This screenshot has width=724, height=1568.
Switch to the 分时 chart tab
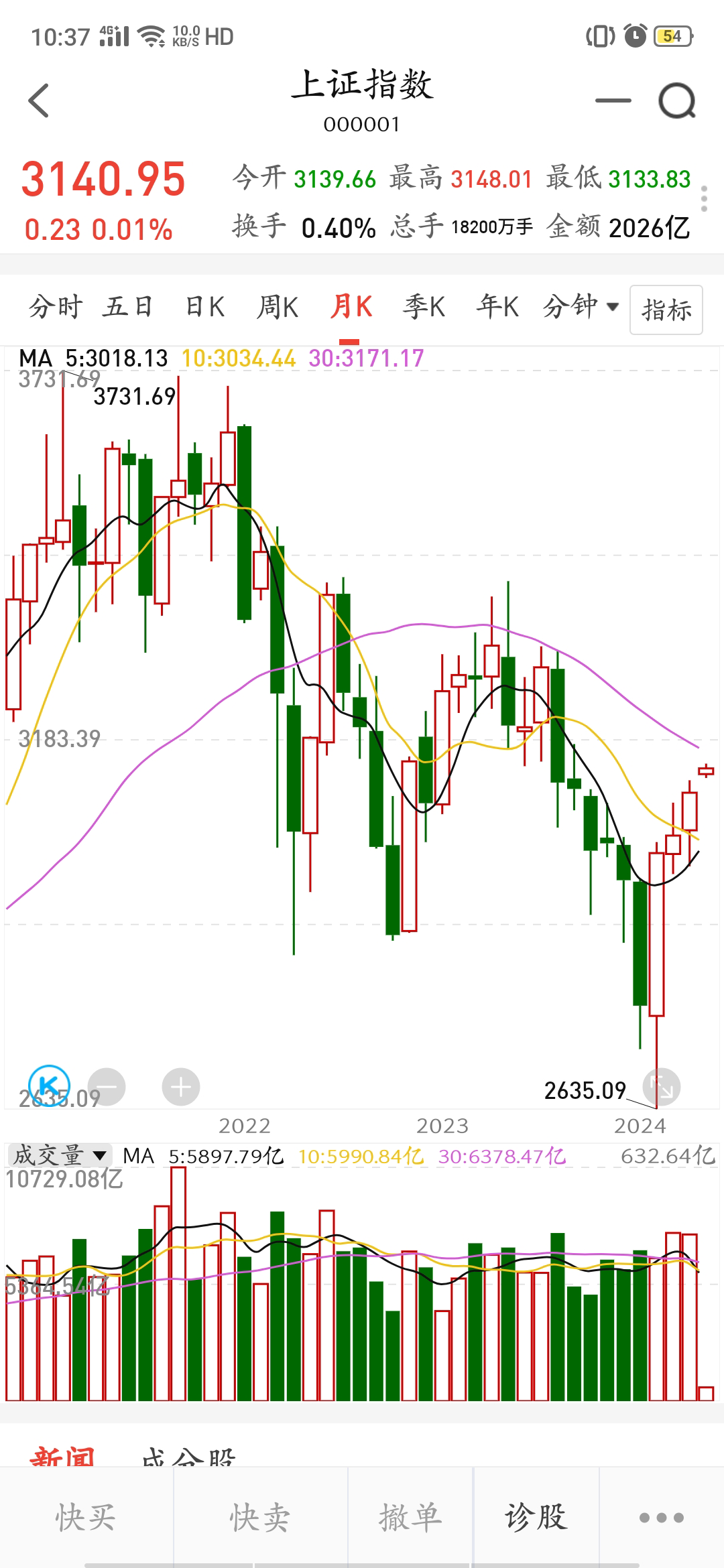tap(55, 308)
